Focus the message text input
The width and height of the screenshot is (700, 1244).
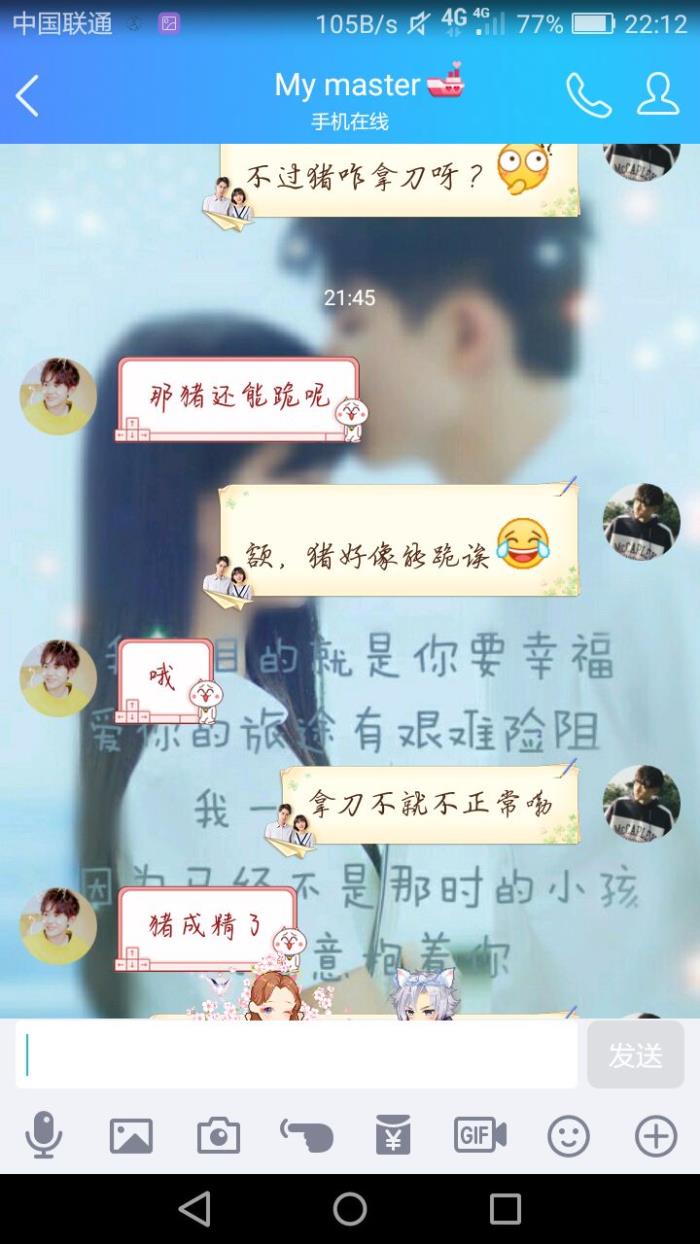click(x=296, y=1054)
